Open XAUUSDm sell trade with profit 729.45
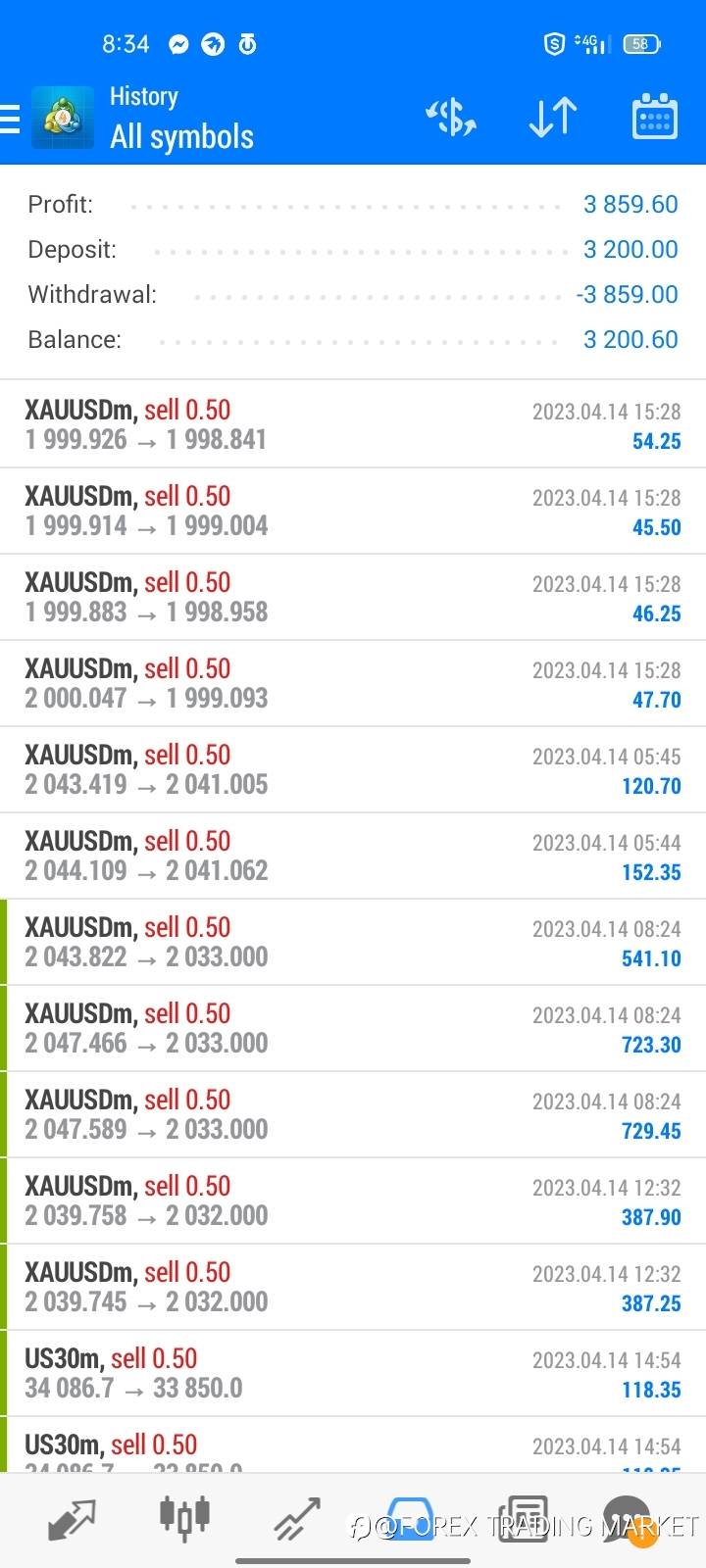 coord(353,1114)
